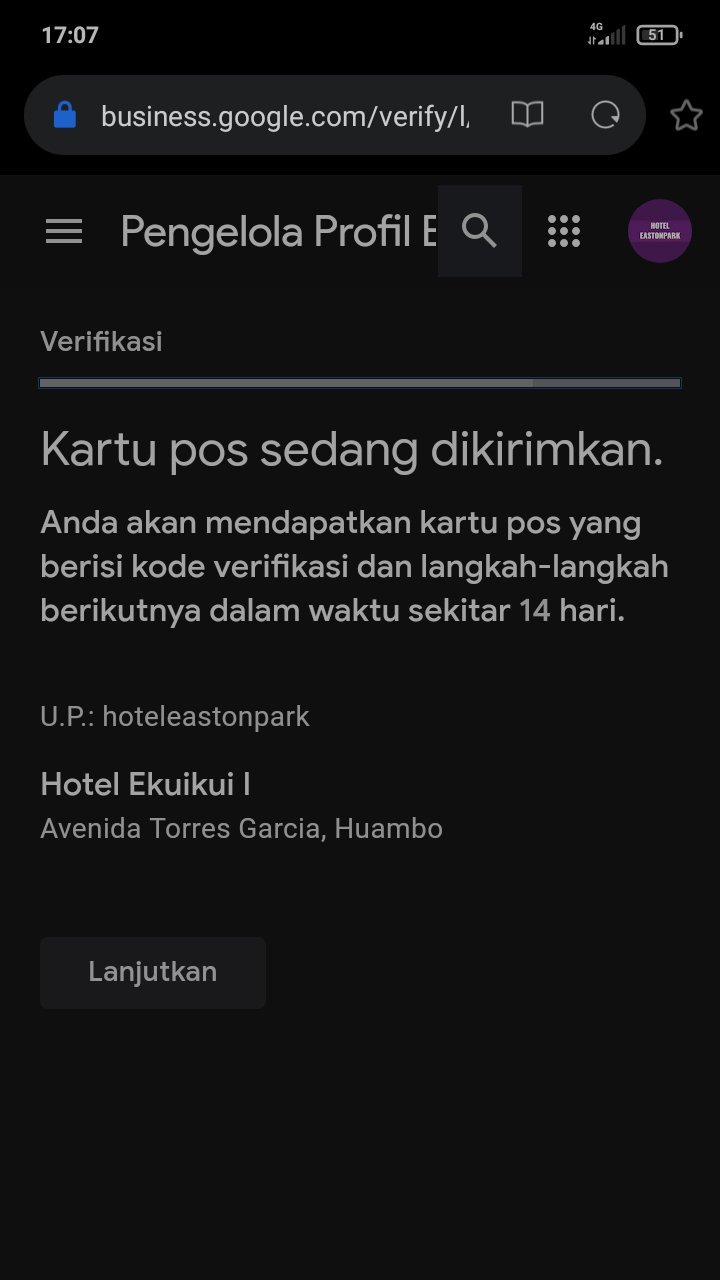Open the Hotel Eastonpark account avatar
Viewport: 720px width, 1280px height.
click(x=660, y=231)
